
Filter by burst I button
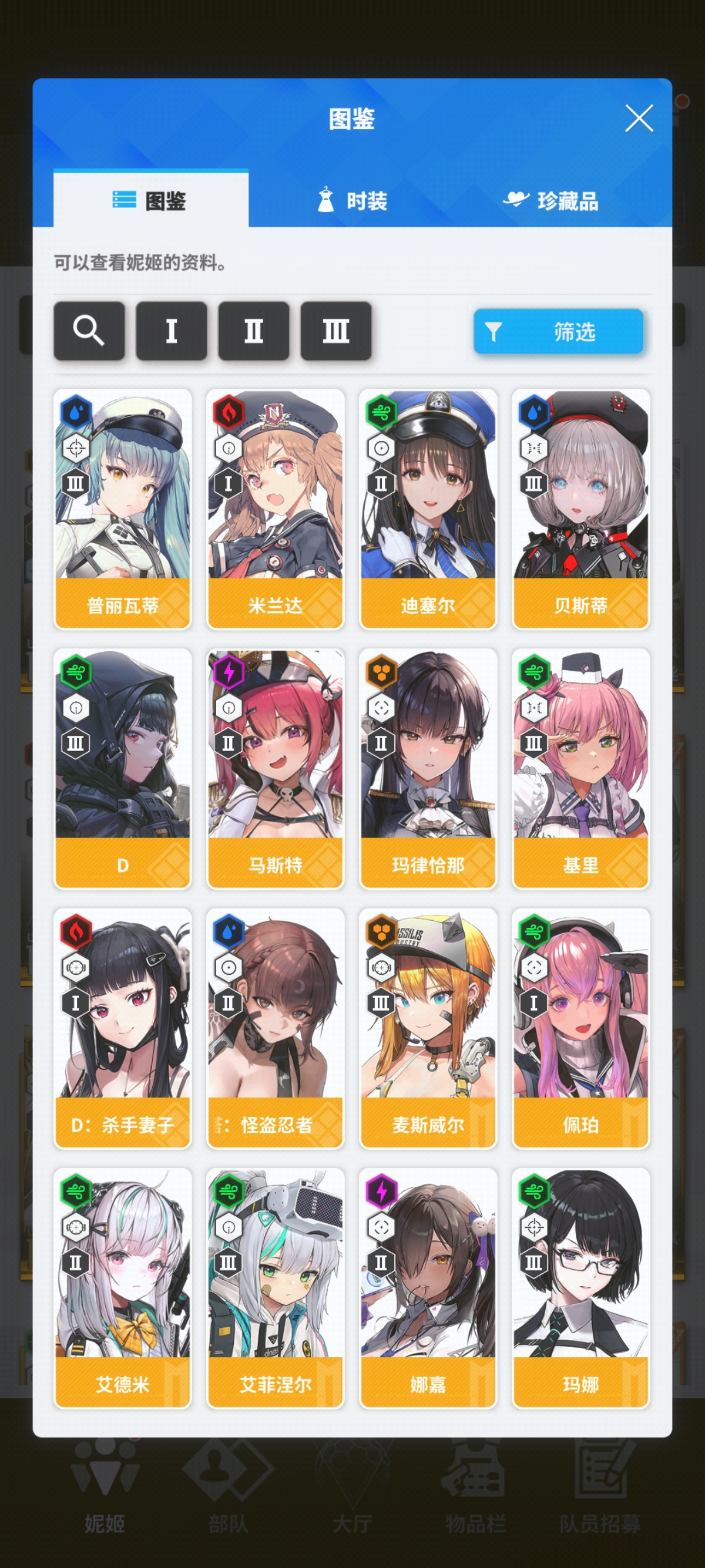[171, 331]
